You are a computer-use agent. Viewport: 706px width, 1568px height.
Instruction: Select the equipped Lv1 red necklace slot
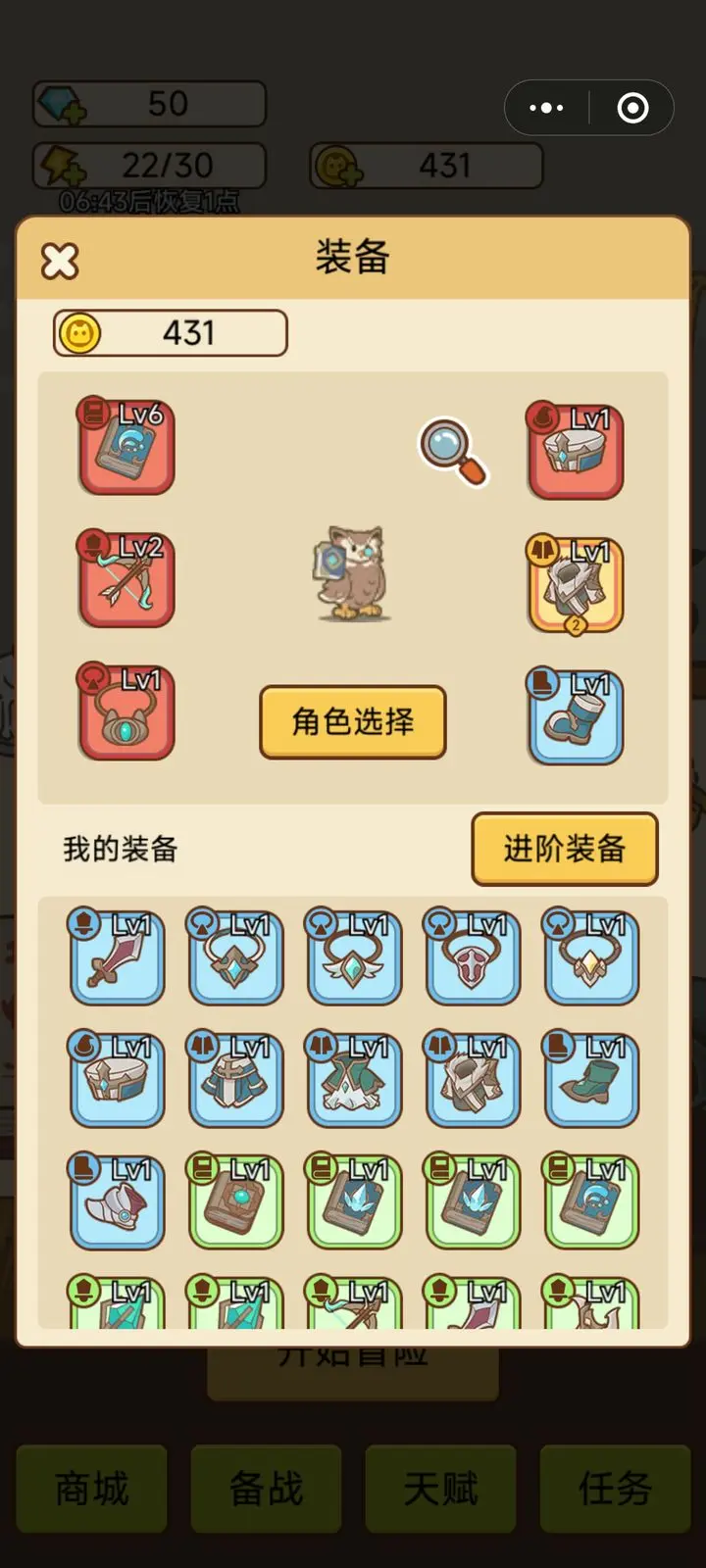126,712
